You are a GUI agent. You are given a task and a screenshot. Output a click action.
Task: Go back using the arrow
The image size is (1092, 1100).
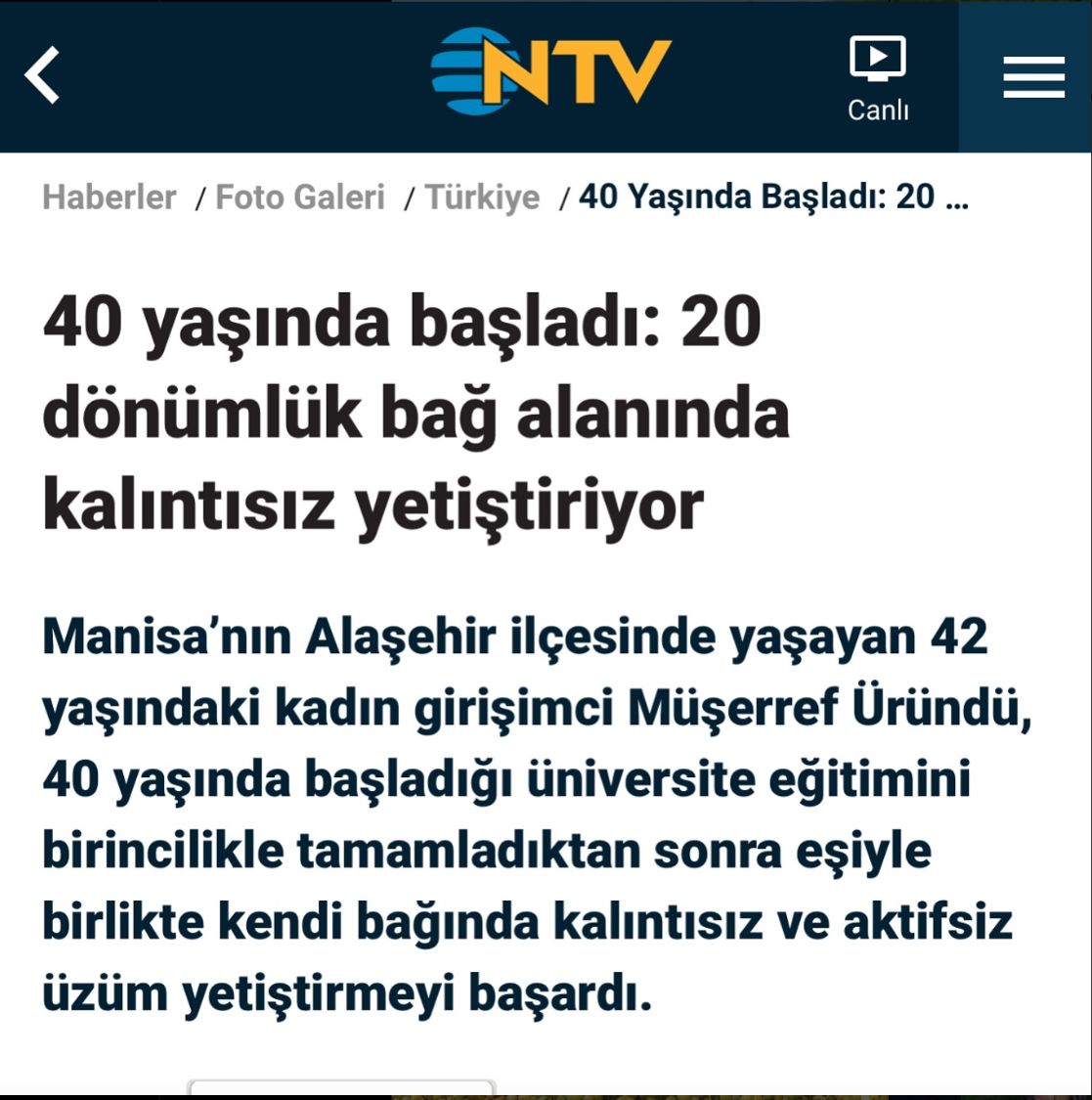[43, 75]
